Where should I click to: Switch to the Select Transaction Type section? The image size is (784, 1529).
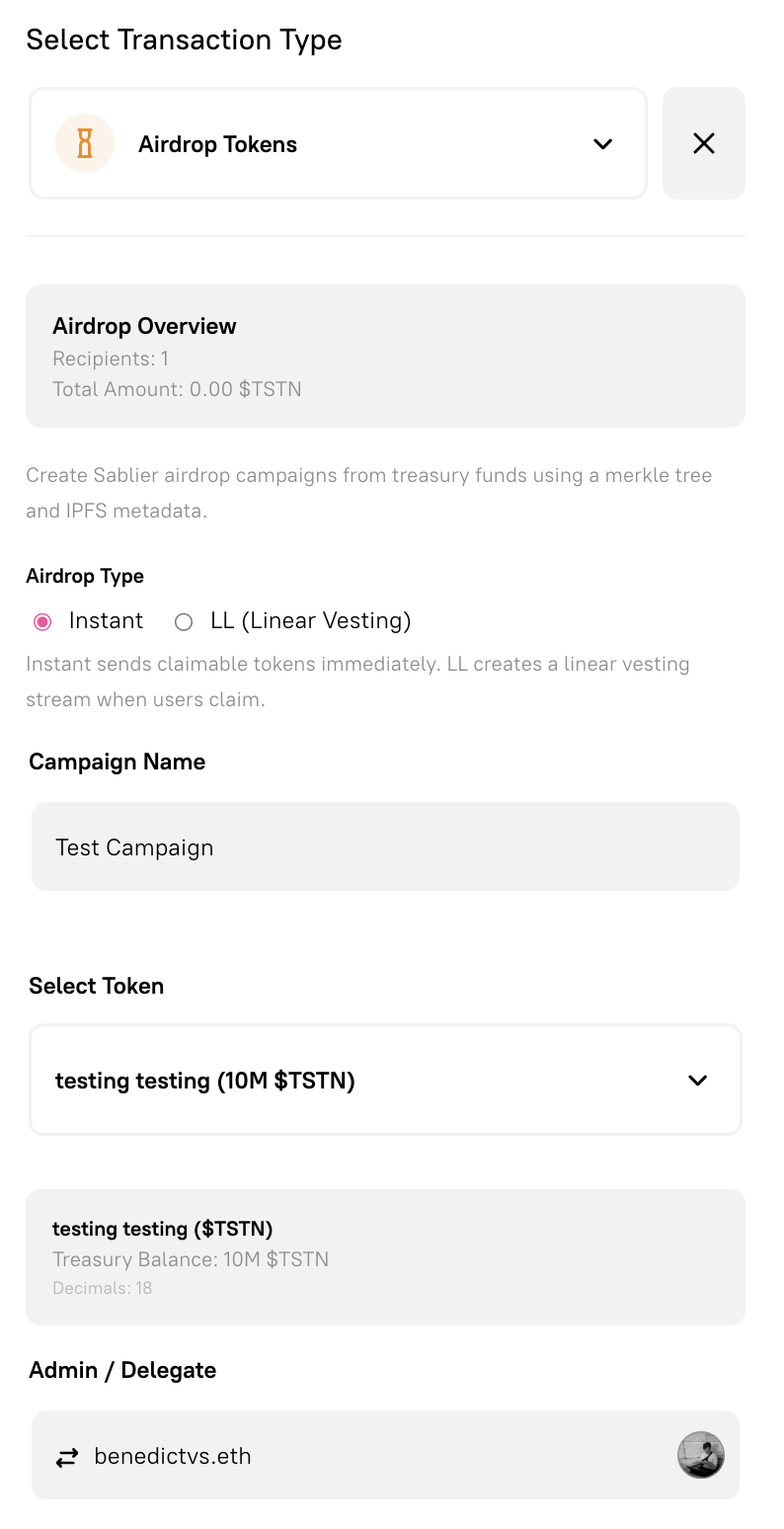(x=184, y=40)
